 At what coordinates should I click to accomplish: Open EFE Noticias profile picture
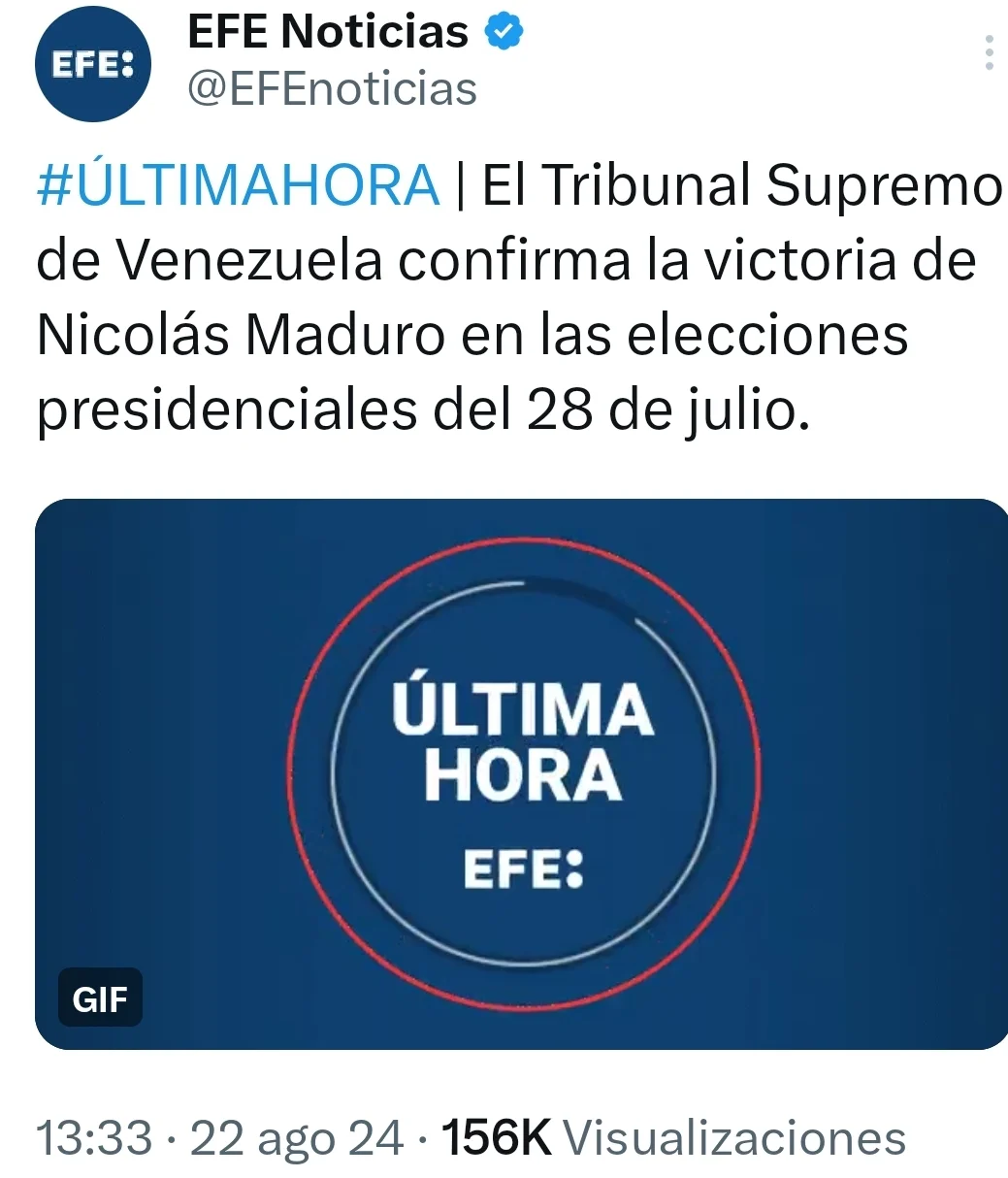(93, 64)
